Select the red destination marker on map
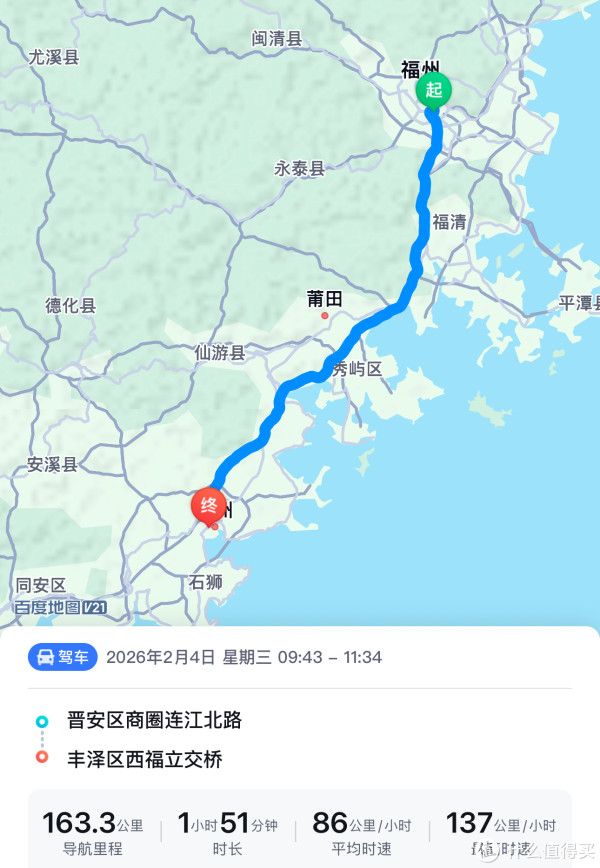Viewport: 600px width, 868px height. click(x=209, y=505)
